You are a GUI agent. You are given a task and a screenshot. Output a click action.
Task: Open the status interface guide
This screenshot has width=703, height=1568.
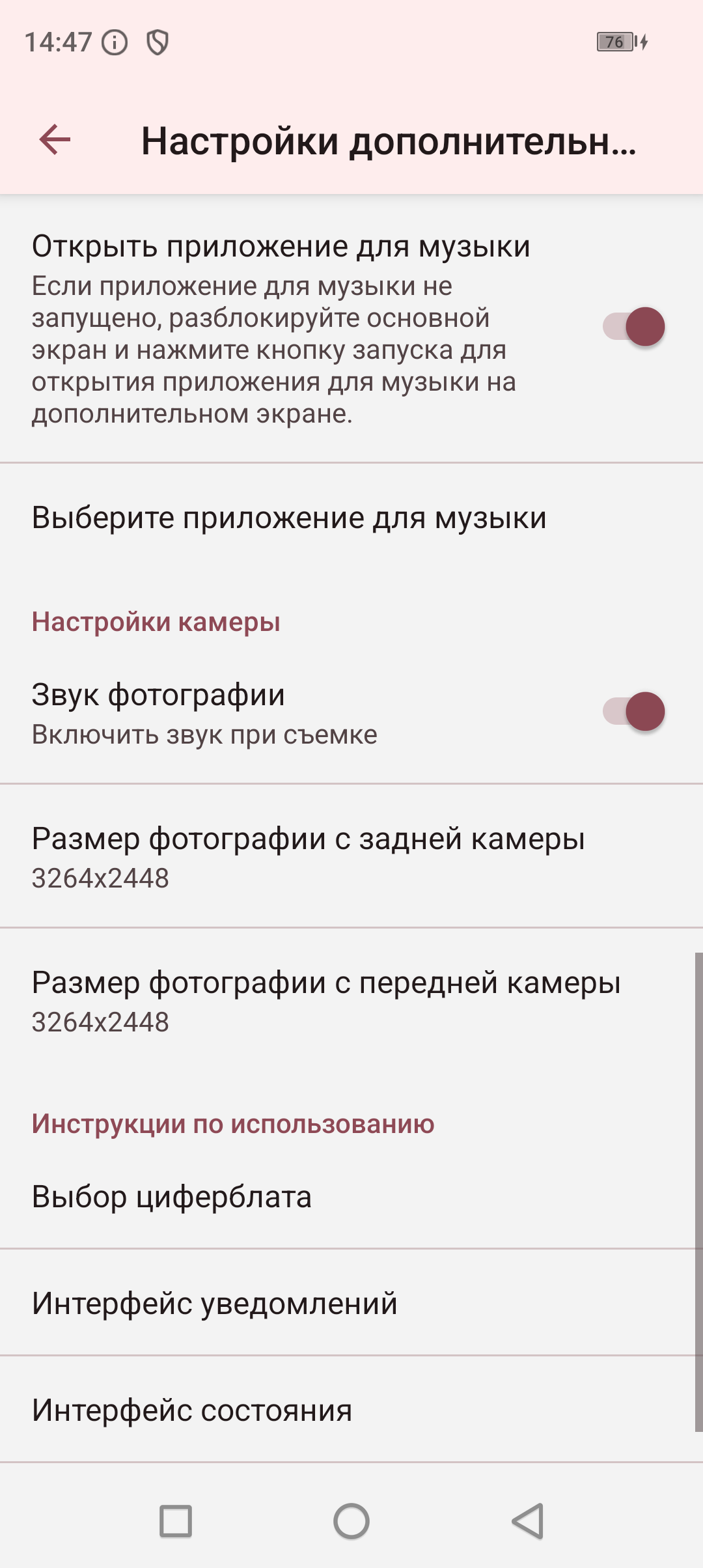192,1410
